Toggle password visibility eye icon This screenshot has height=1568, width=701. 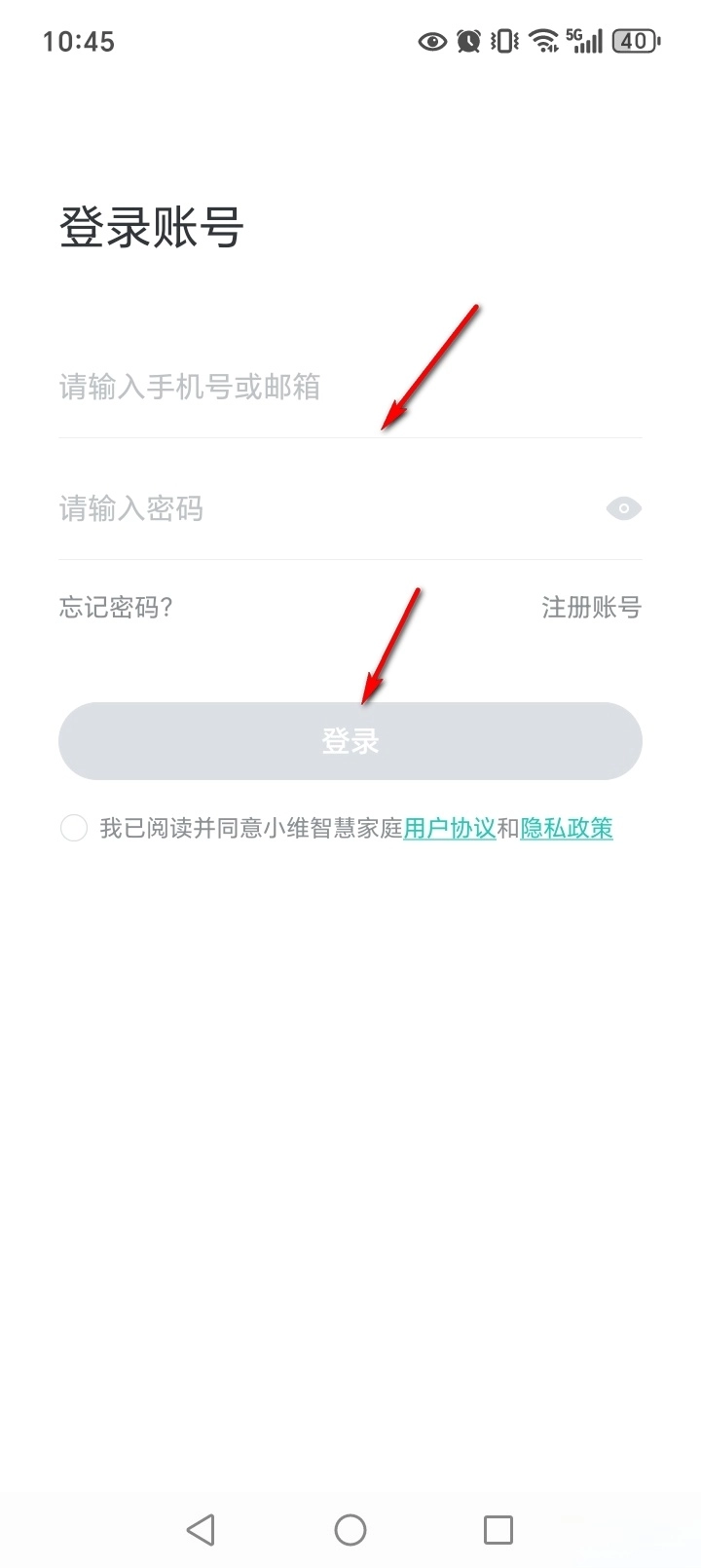tap(623, 508)
